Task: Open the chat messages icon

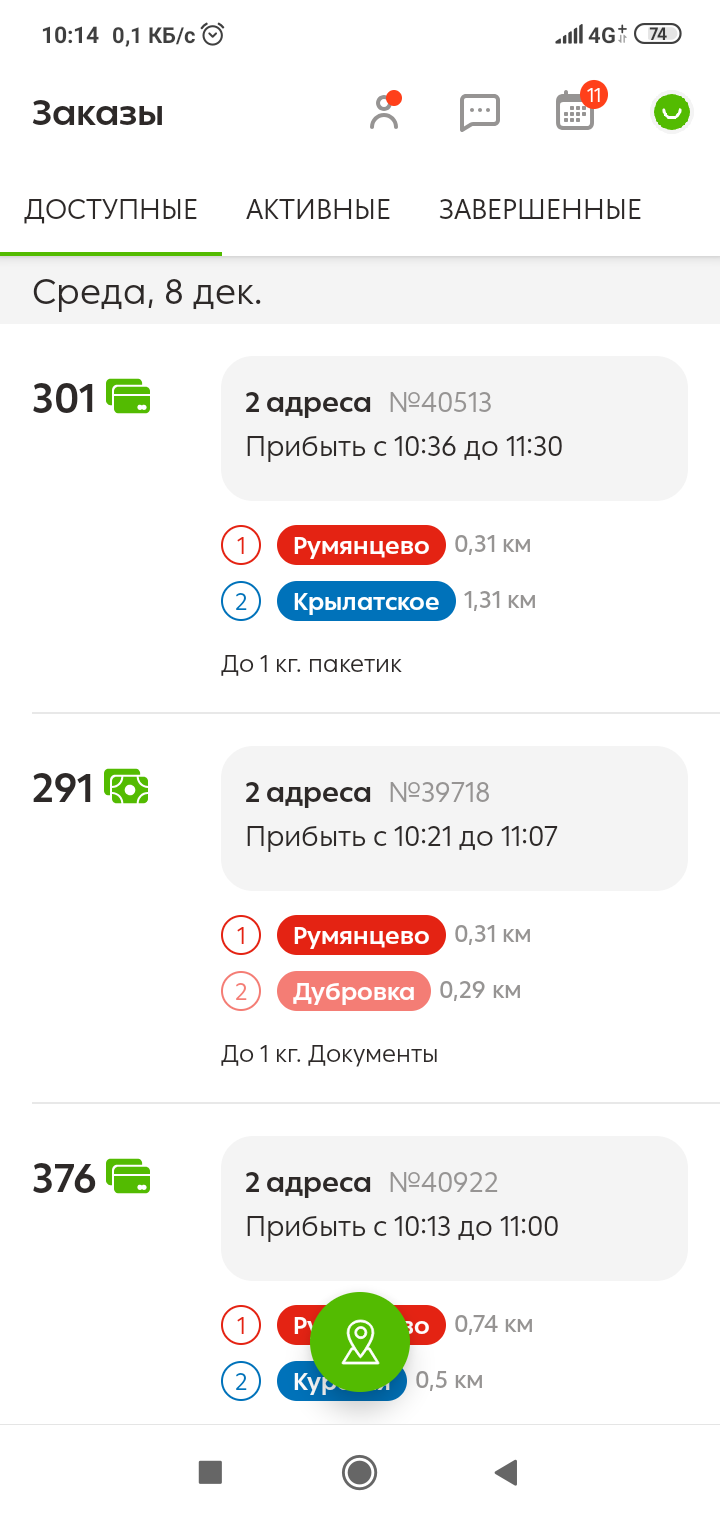Action: (479, 112)
